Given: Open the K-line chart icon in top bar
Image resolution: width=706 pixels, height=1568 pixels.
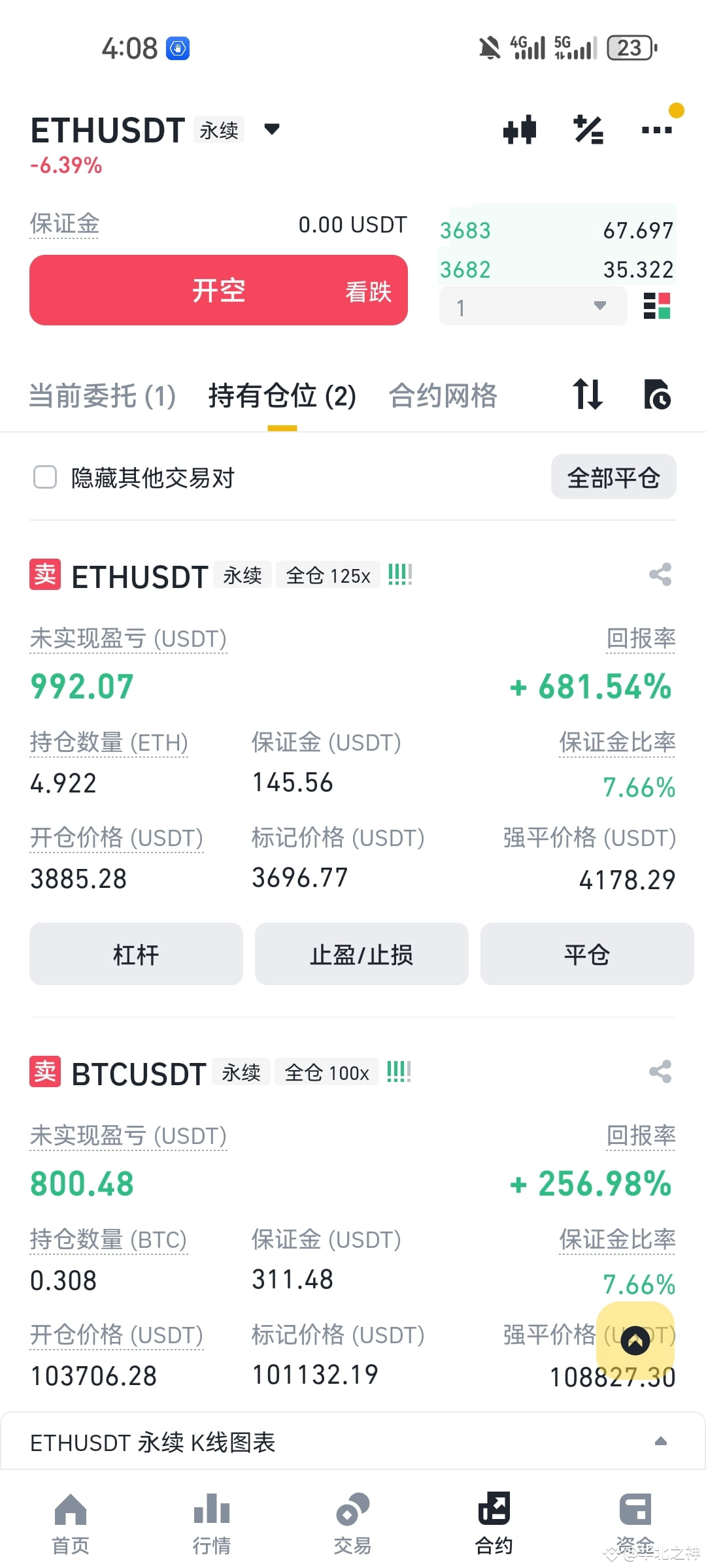Looking at the screenshot, I should 520,129.
